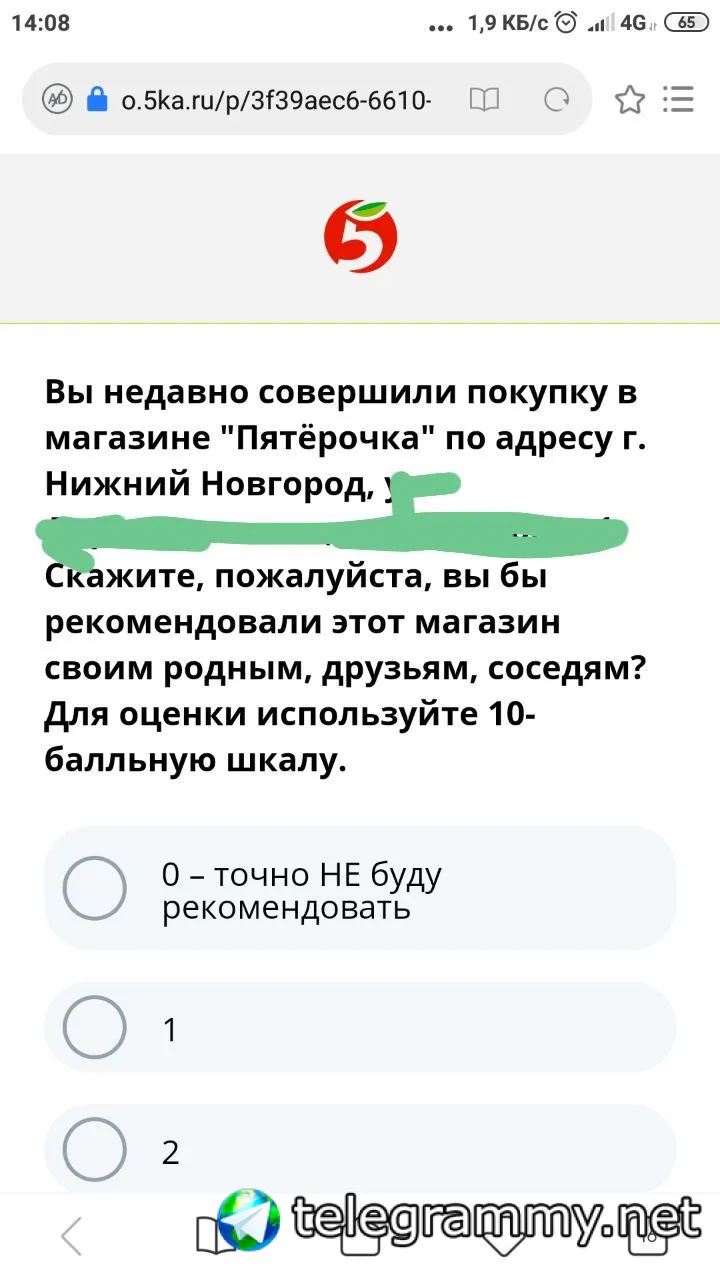Bookmark this page with the star icon
The width and height of the screenshot is (720, 1280).
tap(630, 100)
